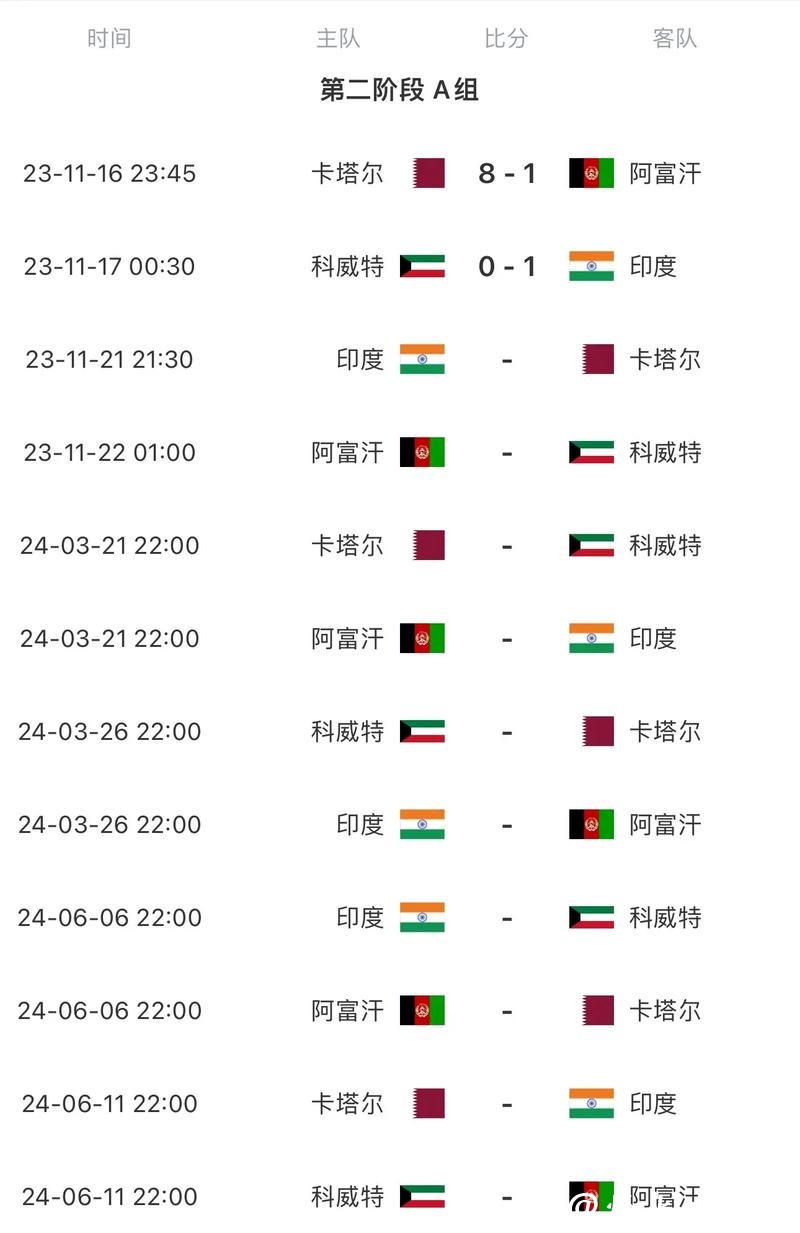The image size is (800, 1233).
Task: Click the Afghanistan flag beside the 8-1 score
Action: (589, 172)
